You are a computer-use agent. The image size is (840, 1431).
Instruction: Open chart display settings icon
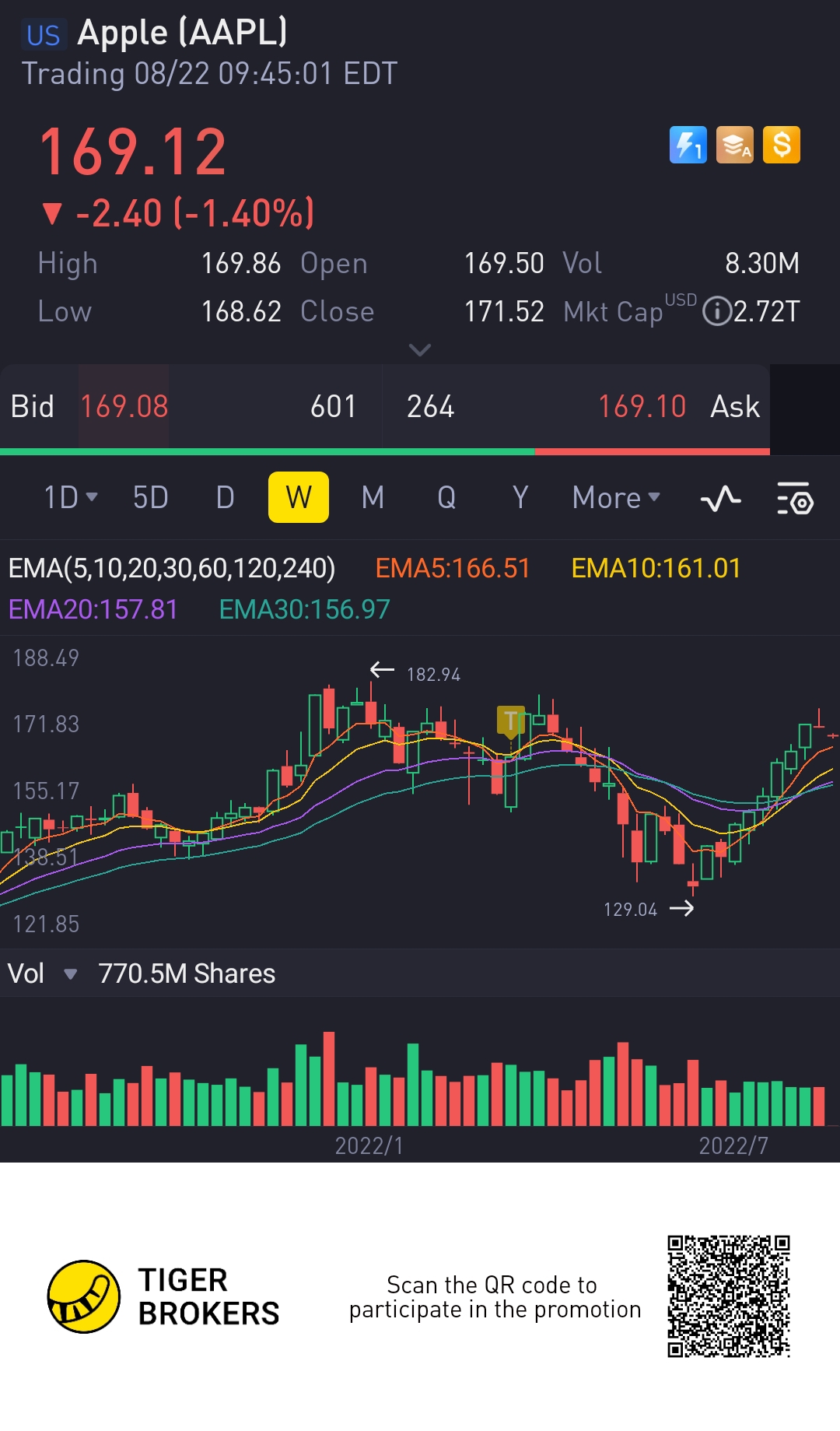point(795,498)
